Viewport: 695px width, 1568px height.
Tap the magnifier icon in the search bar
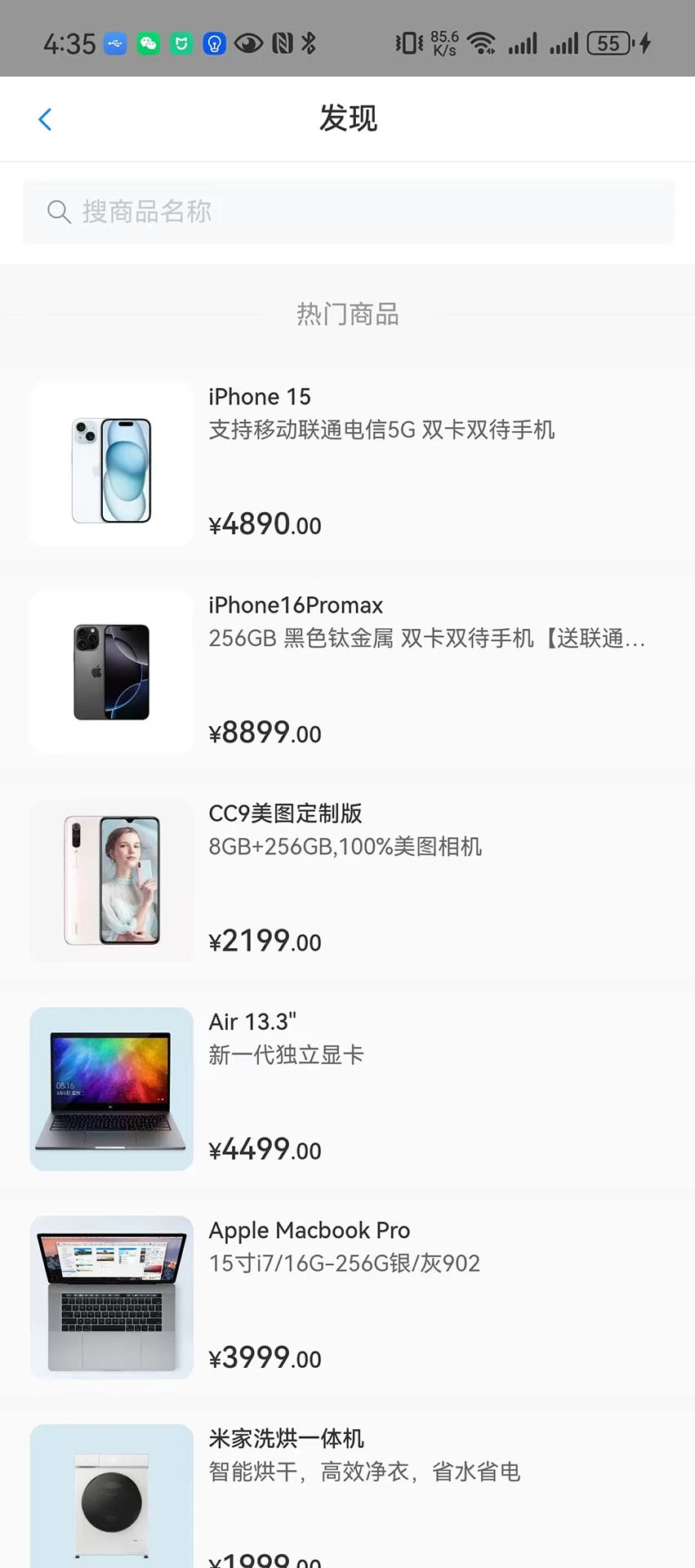coord(58,212)
